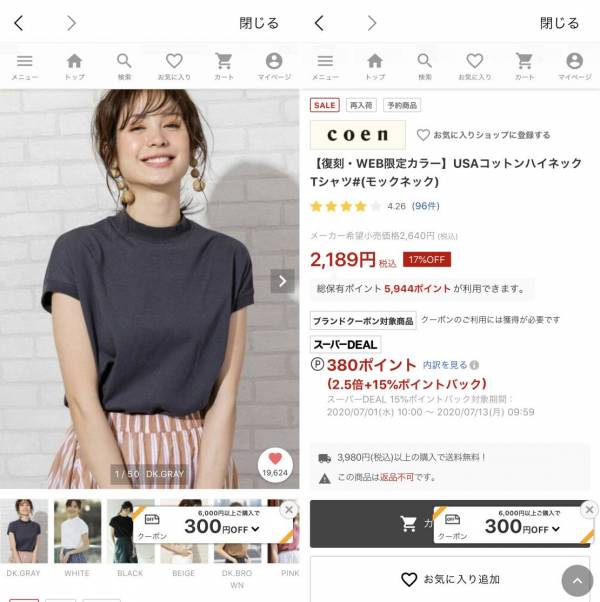Open the 96 customer reviews
The image size is (600, 602).
click(425, 207)
